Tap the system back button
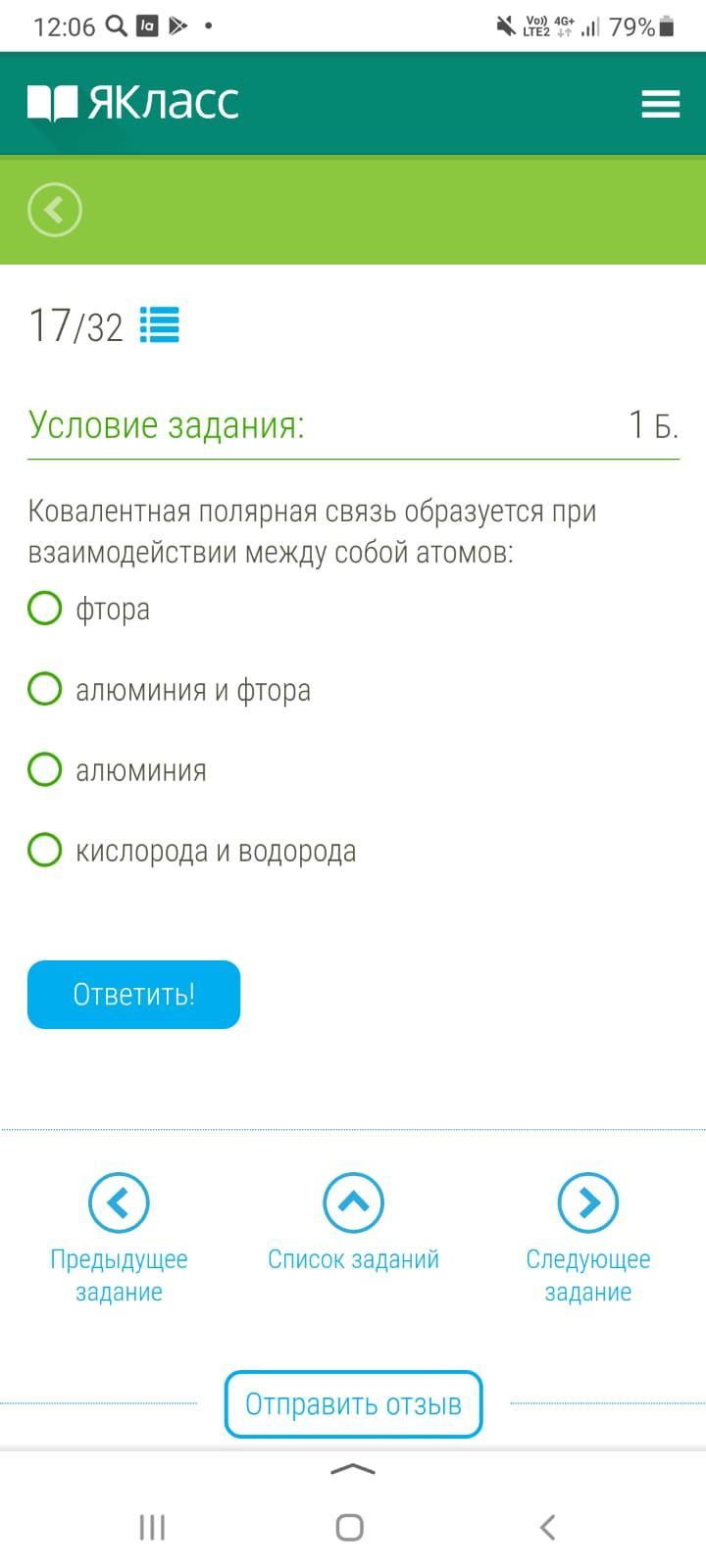This screenshot has height=1568, width=706. (x=548, y=1526)
